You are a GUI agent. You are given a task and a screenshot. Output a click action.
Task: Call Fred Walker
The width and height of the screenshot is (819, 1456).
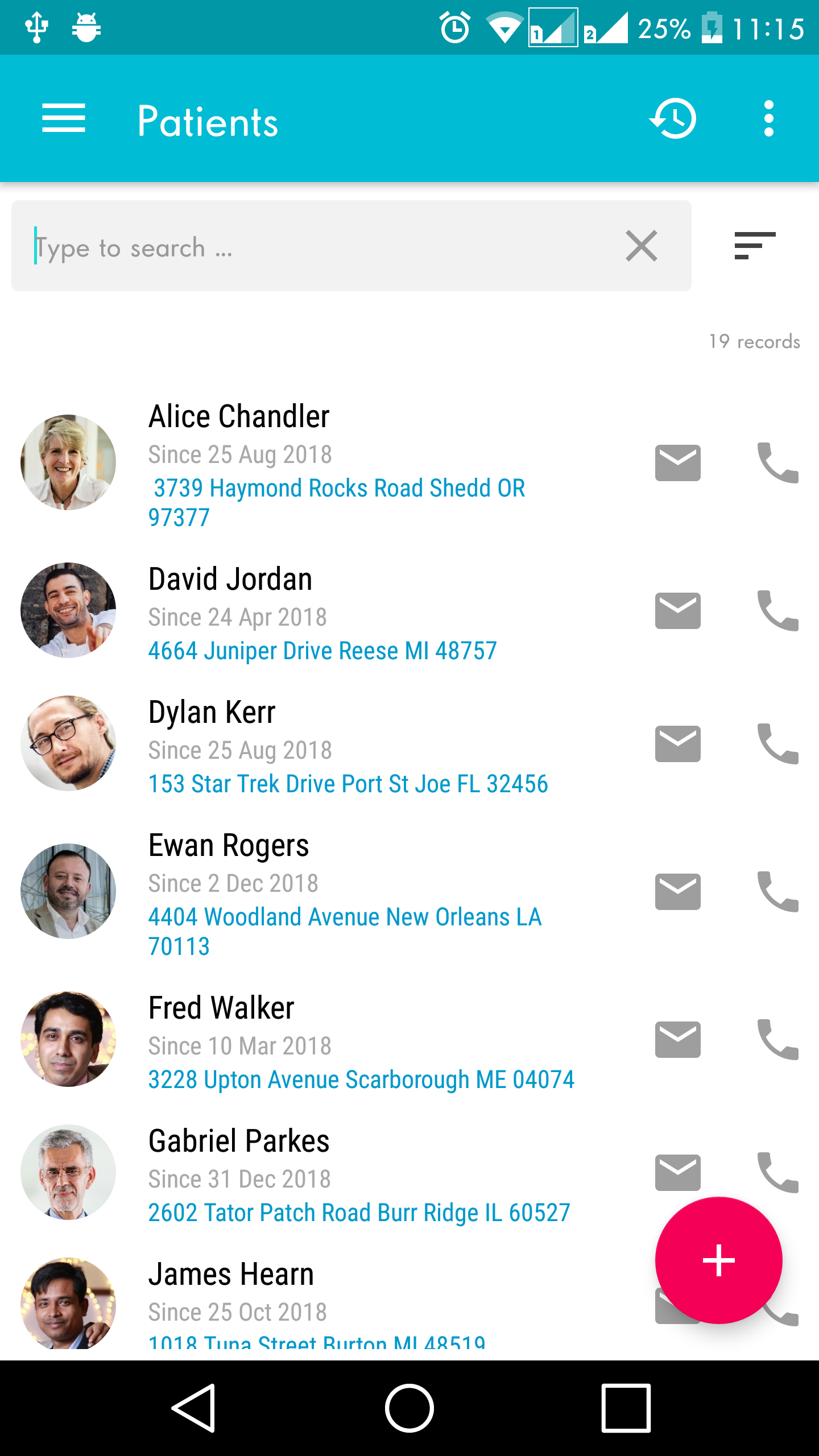[778, 1039]
